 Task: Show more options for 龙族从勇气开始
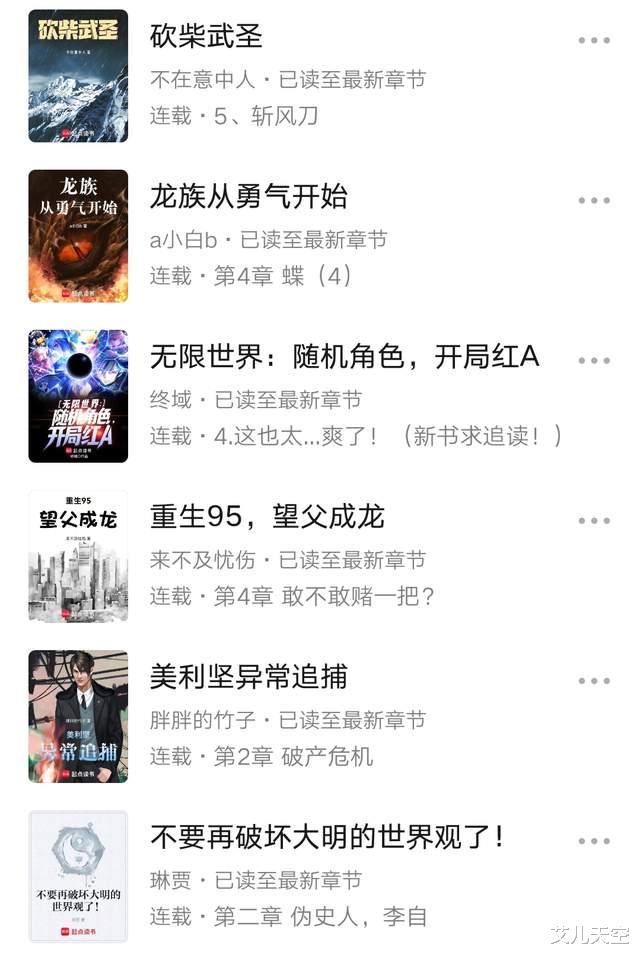[594, 200]
